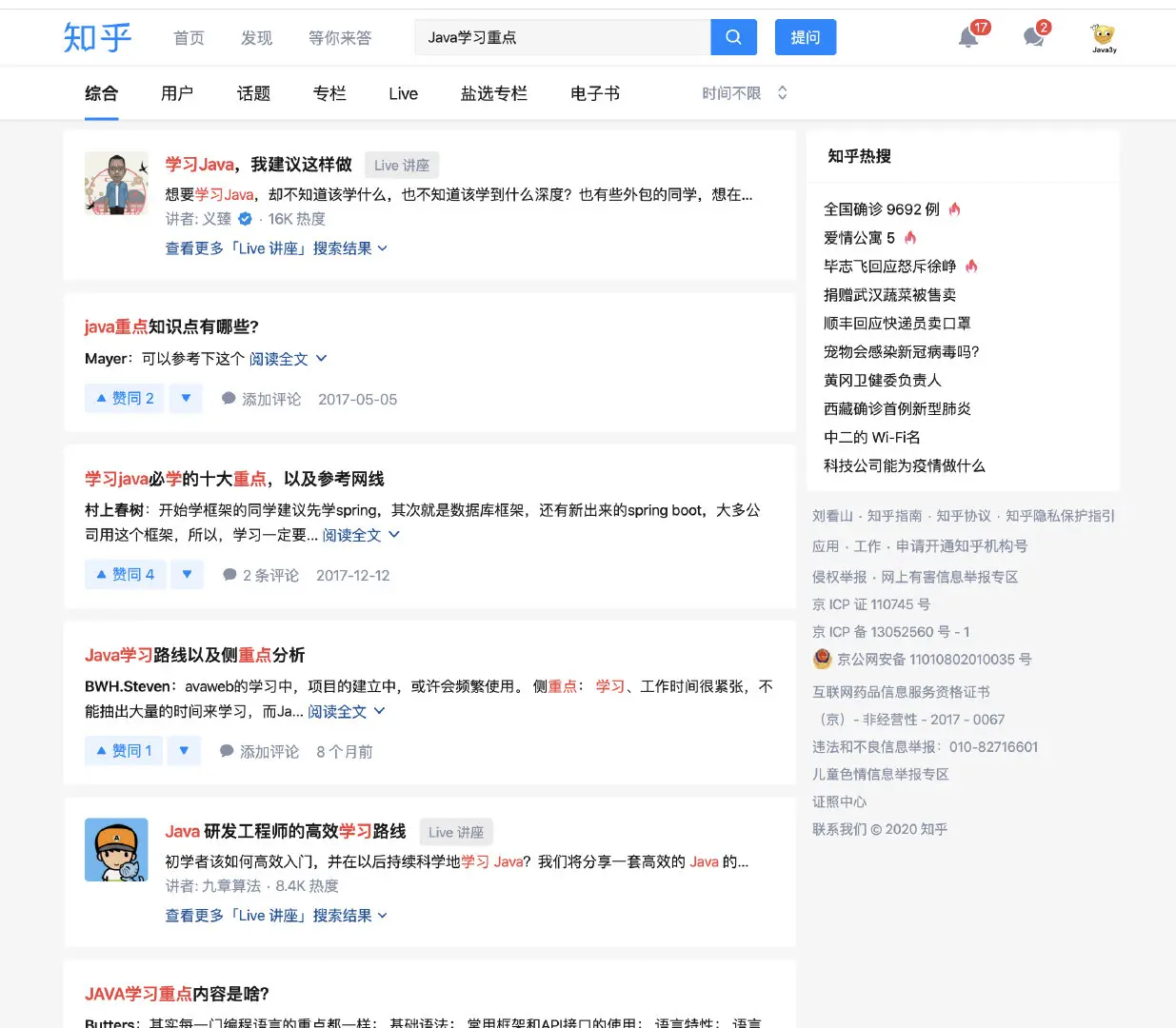
Task: Focus the Java学习重点 search field
Action: (562, 37)
